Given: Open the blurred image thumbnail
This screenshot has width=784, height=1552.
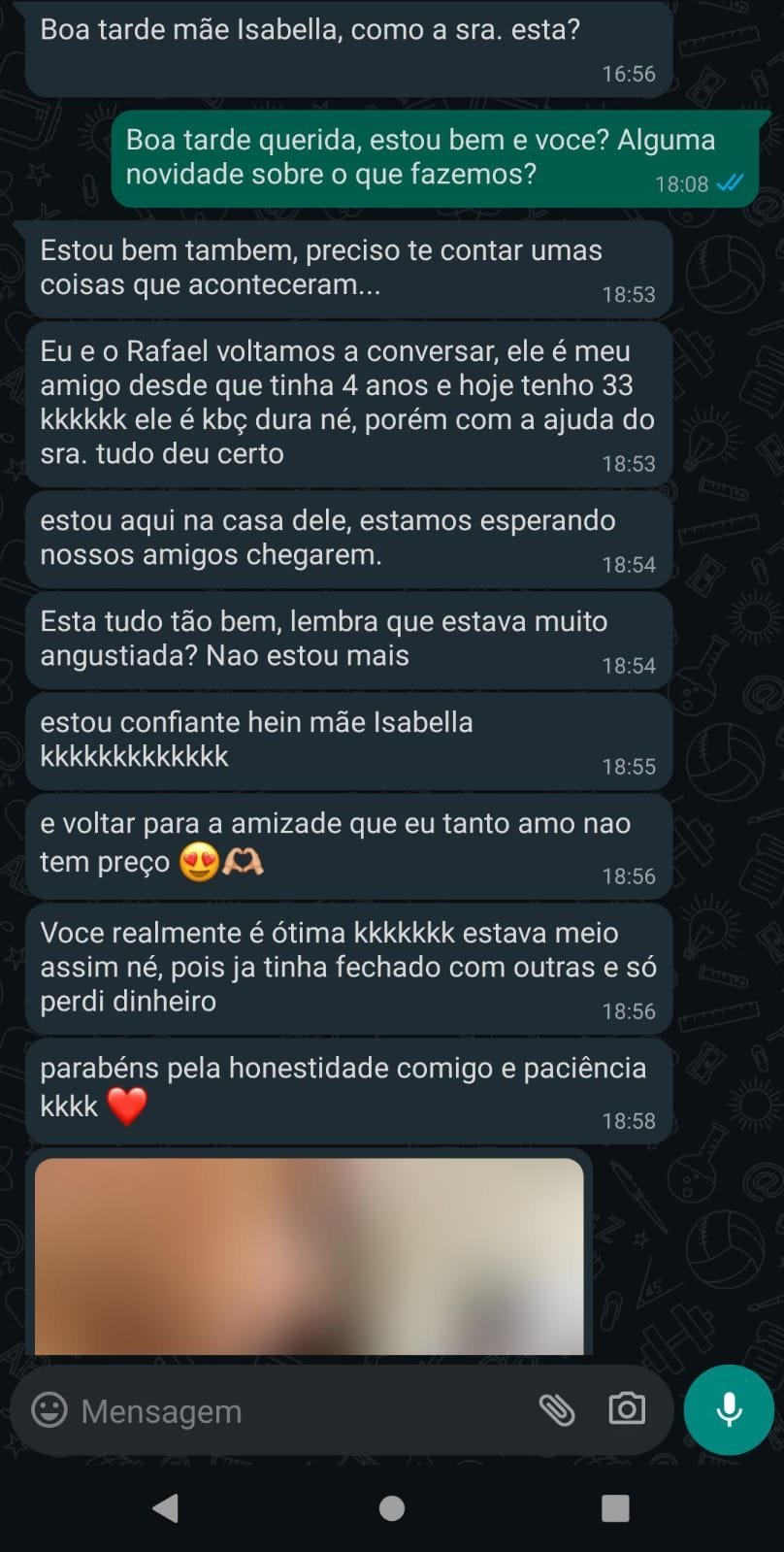Looking at the screenshot, I should pos(309,1257).
